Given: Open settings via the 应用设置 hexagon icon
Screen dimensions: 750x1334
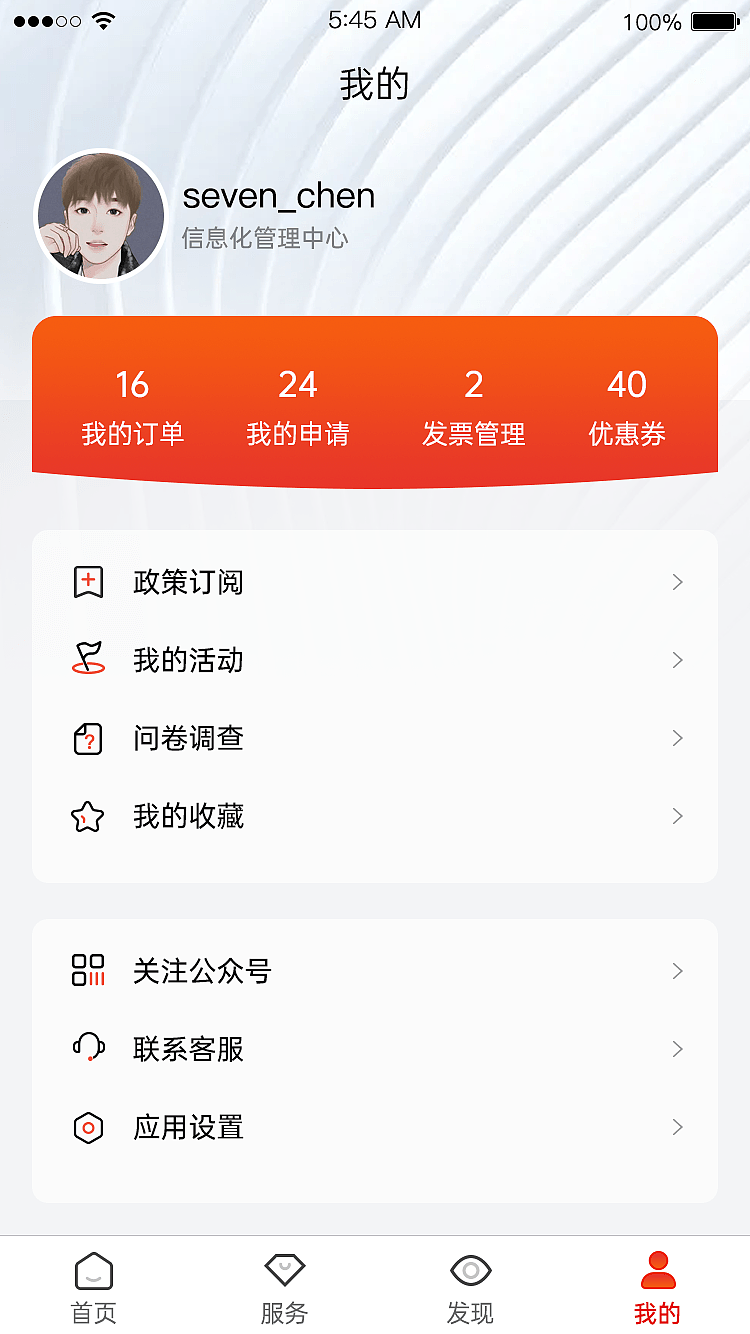Looking at the screenshot, I should pyautogui.click(x=88, y=1127).
